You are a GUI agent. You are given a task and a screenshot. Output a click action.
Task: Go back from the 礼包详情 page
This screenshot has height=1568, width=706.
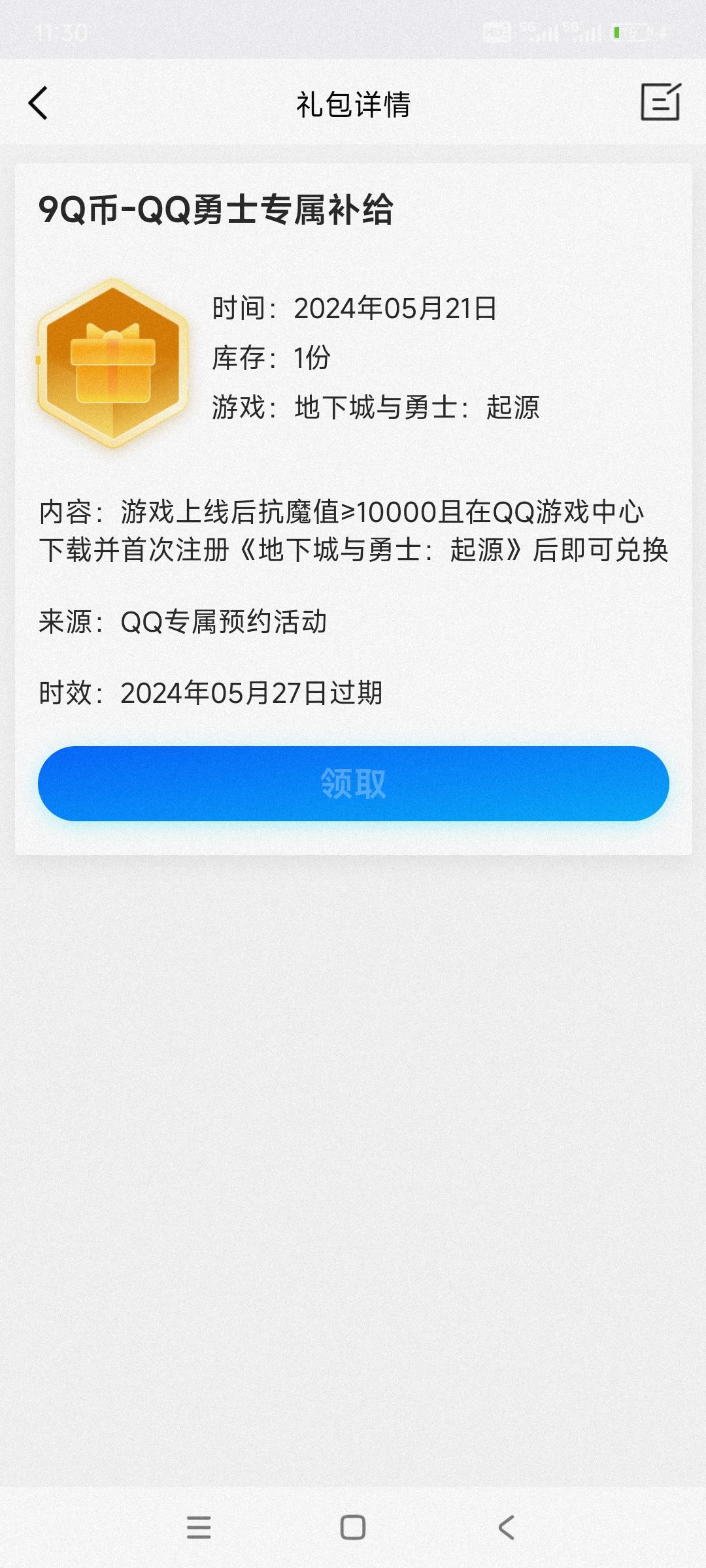tap(38, 103)
